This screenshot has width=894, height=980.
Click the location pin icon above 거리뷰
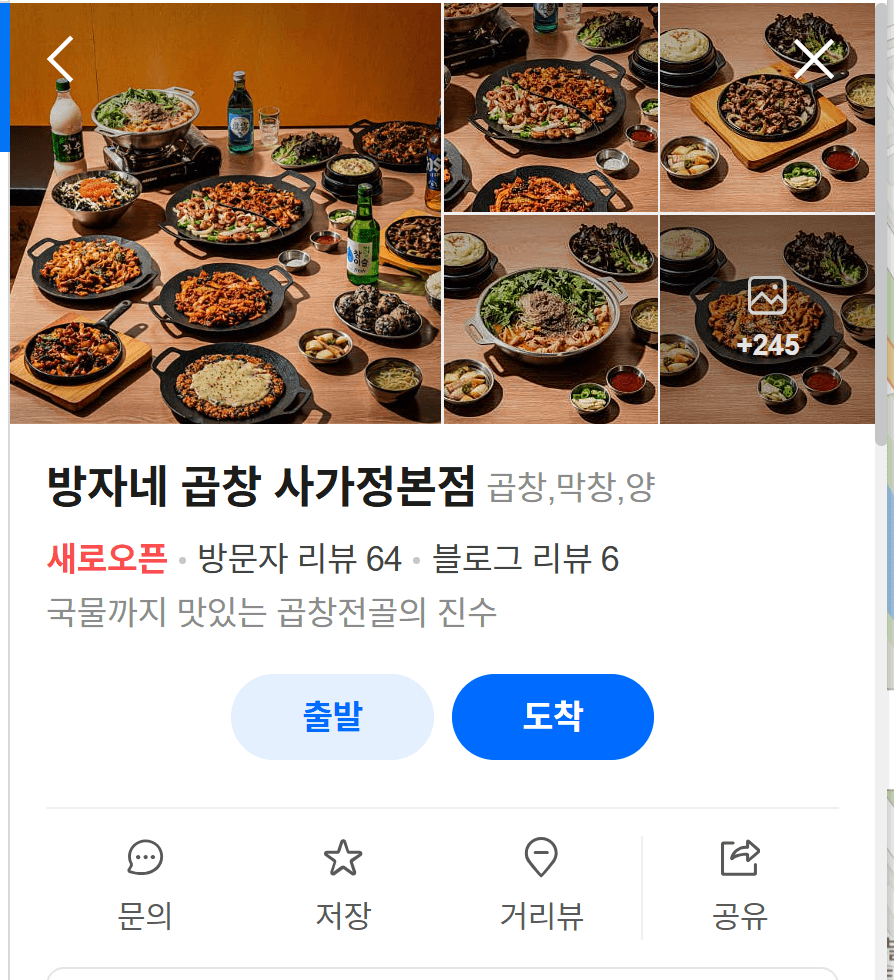pyautogui.click(x=542, y=858)
